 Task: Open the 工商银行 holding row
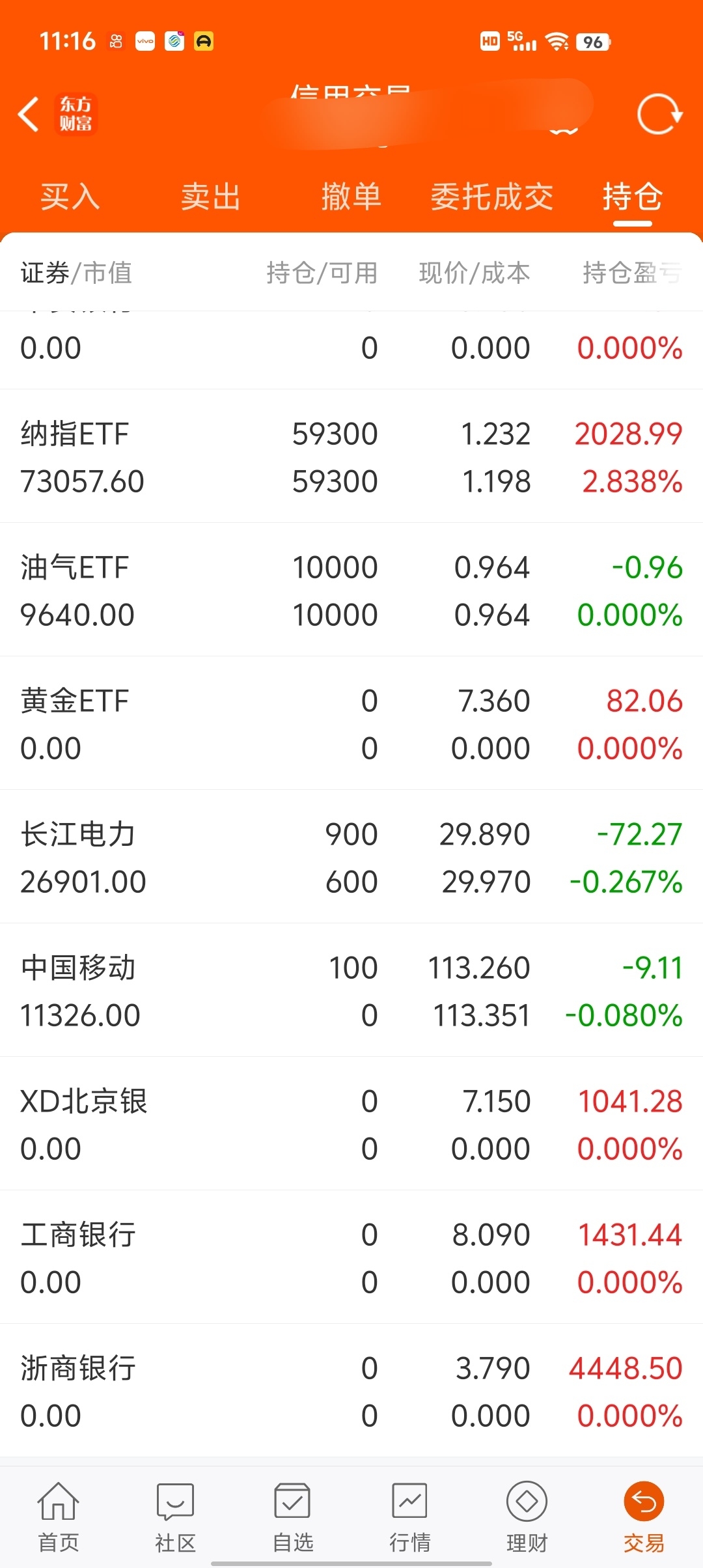pos(351,1257)
